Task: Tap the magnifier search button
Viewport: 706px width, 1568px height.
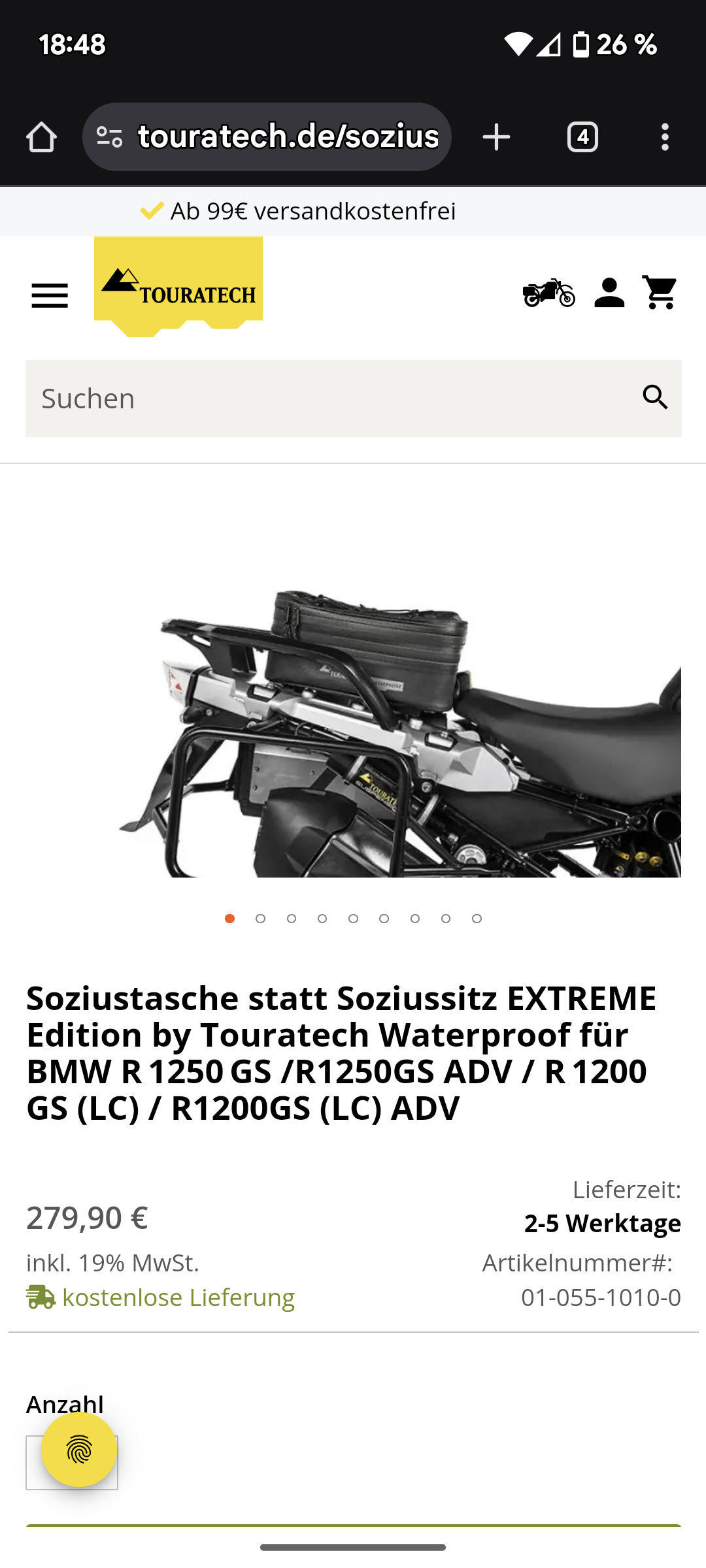Action: coord(655,397)
